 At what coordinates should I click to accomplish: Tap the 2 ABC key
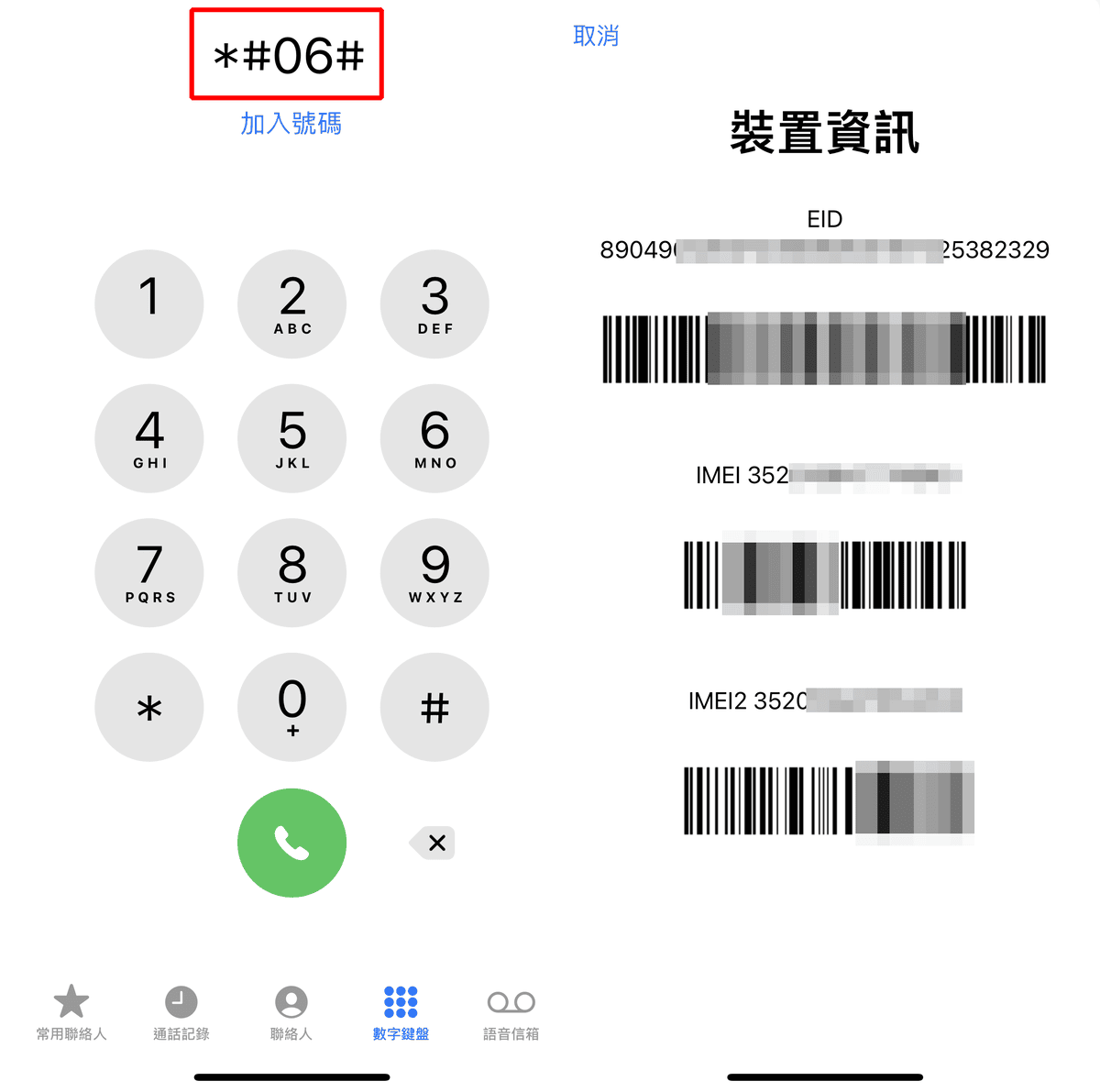point(291,303)
